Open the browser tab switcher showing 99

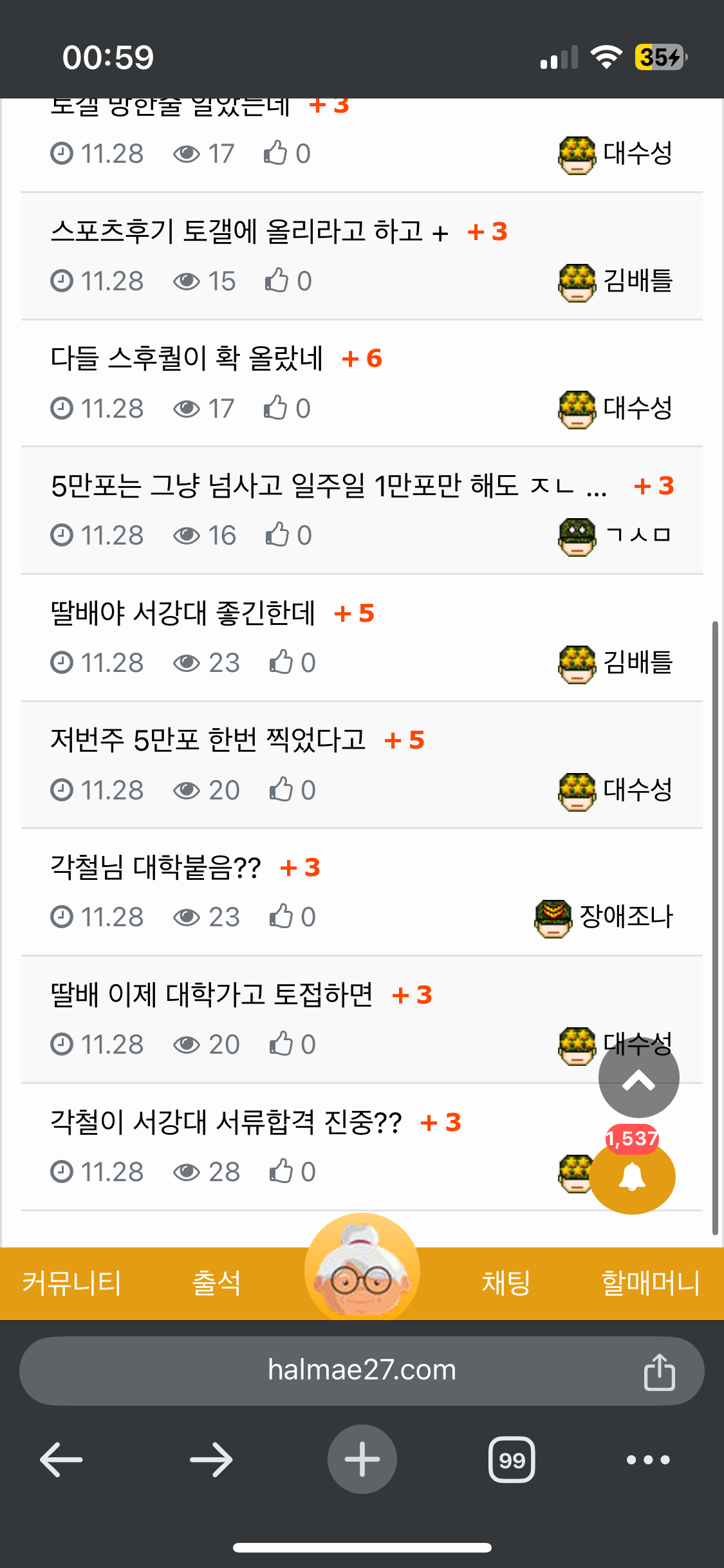pos(512,1459)
